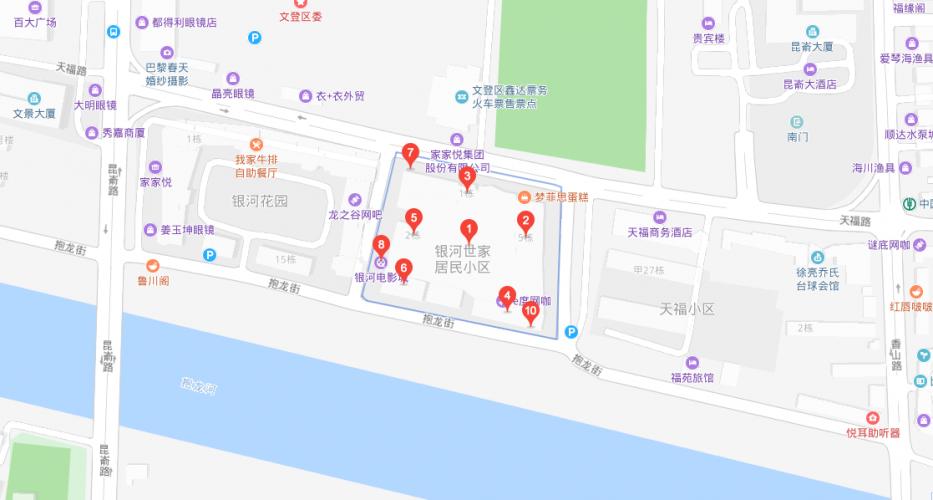
Task: Tap red map marker number 4
Action: (508, 298)
